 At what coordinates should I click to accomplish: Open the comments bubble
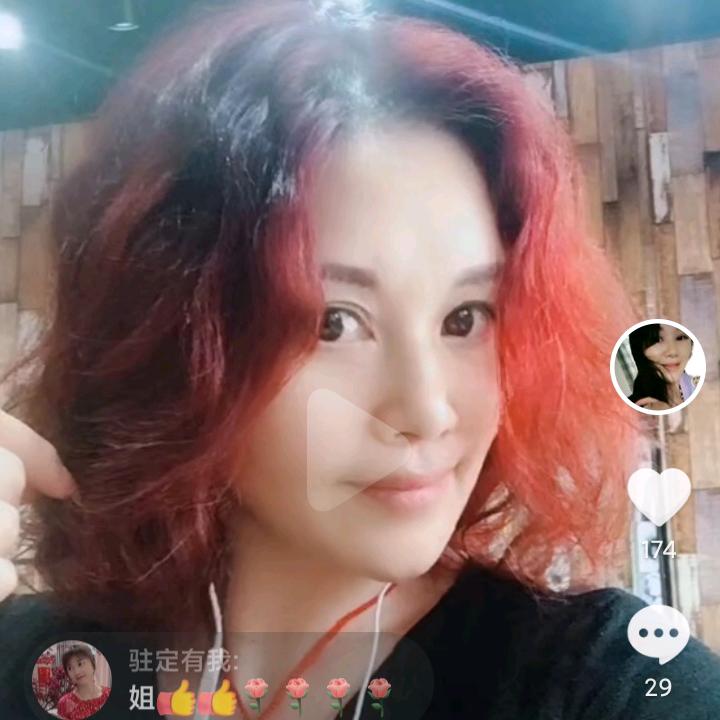pyautogui.click(x=658, y=635)
